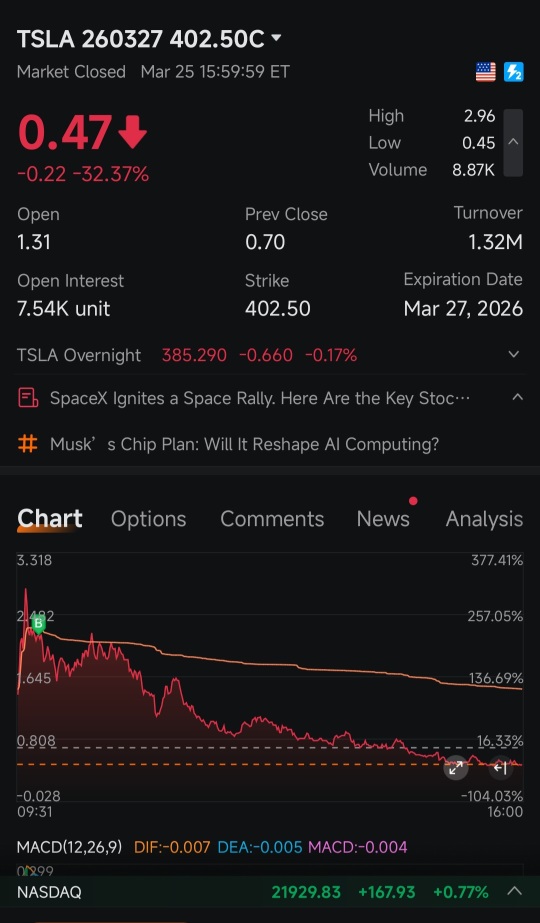Select the Chart tab

(49, 519)
